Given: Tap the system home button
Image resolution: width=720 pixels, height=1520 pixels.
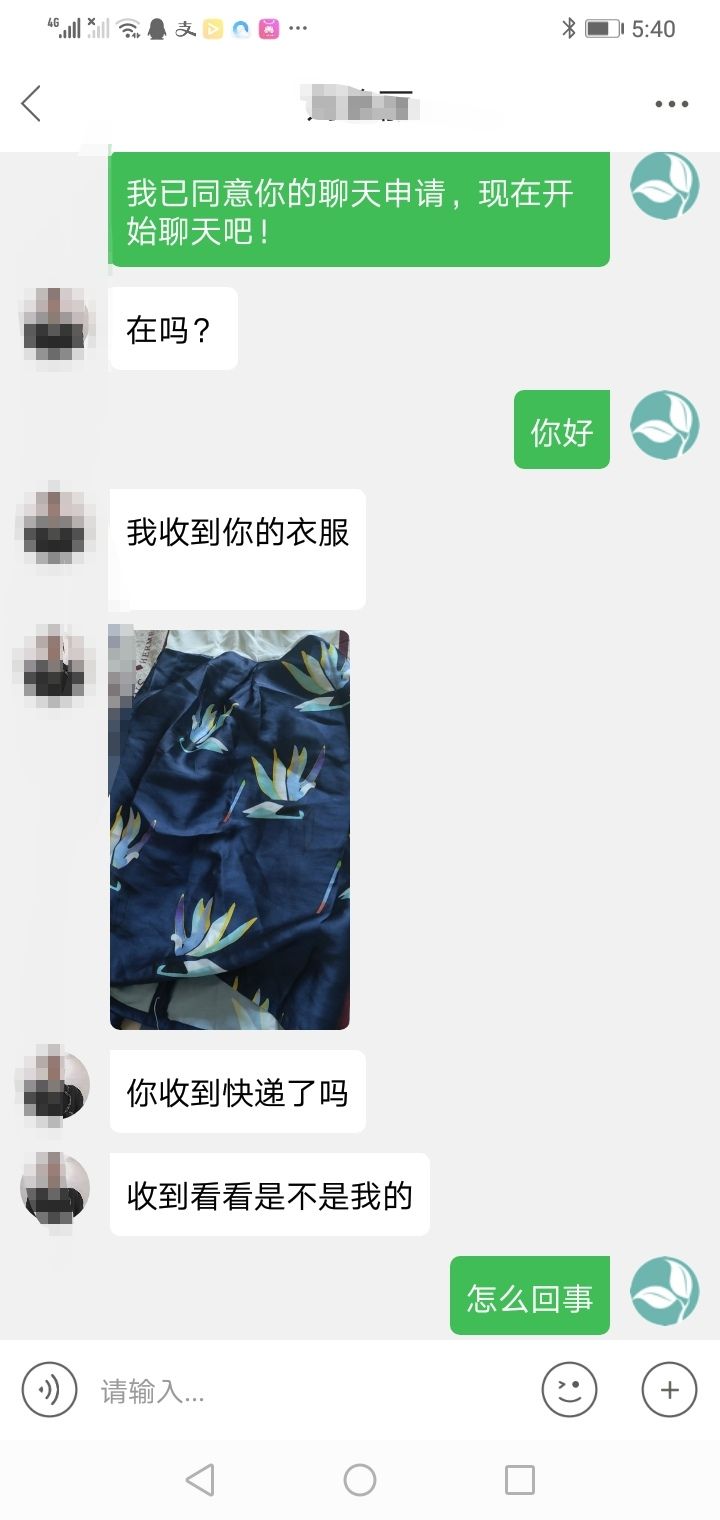Looking at the screenshot, I should [360, 1479].
